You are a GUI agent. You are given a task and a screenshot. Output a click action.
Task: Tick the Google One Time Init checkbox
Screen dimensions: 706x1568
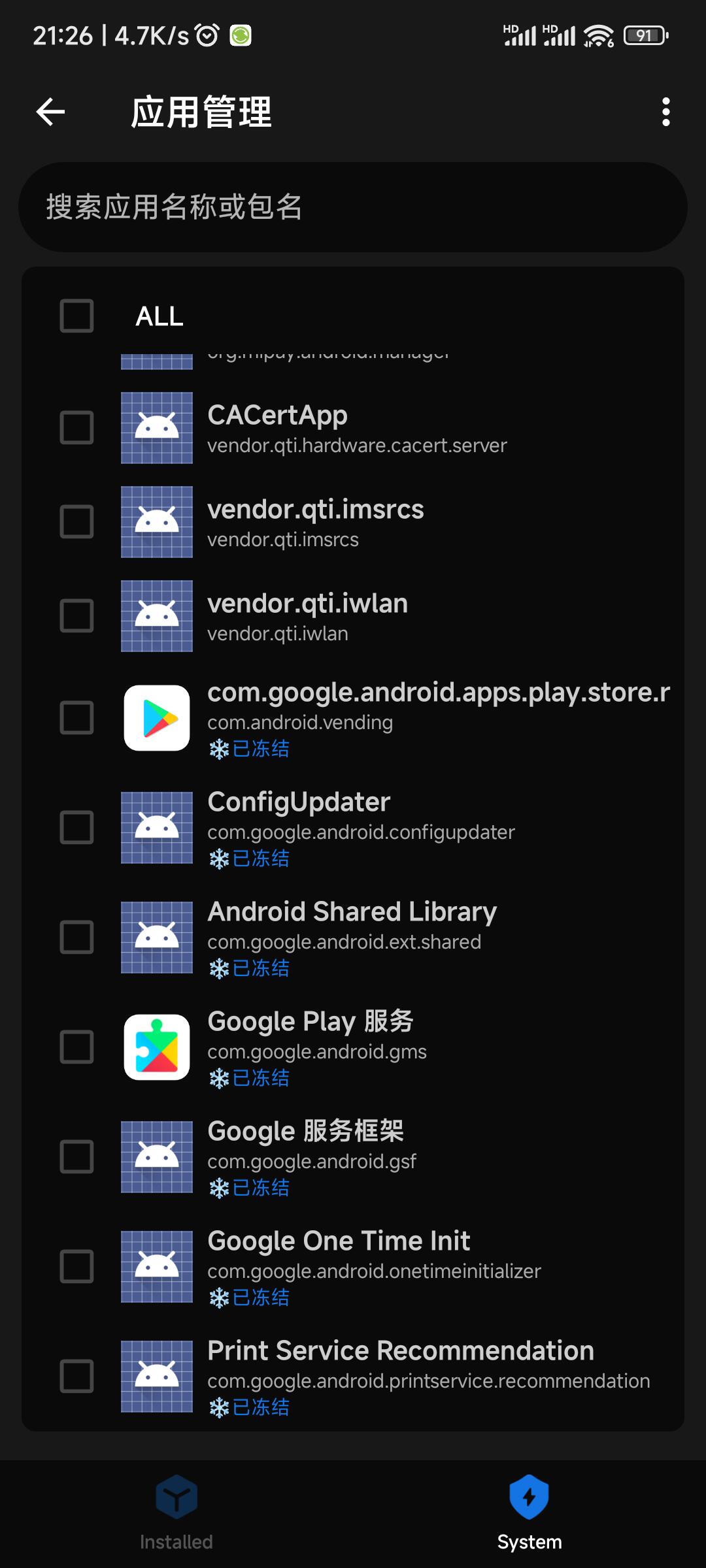coord(77,1267)
